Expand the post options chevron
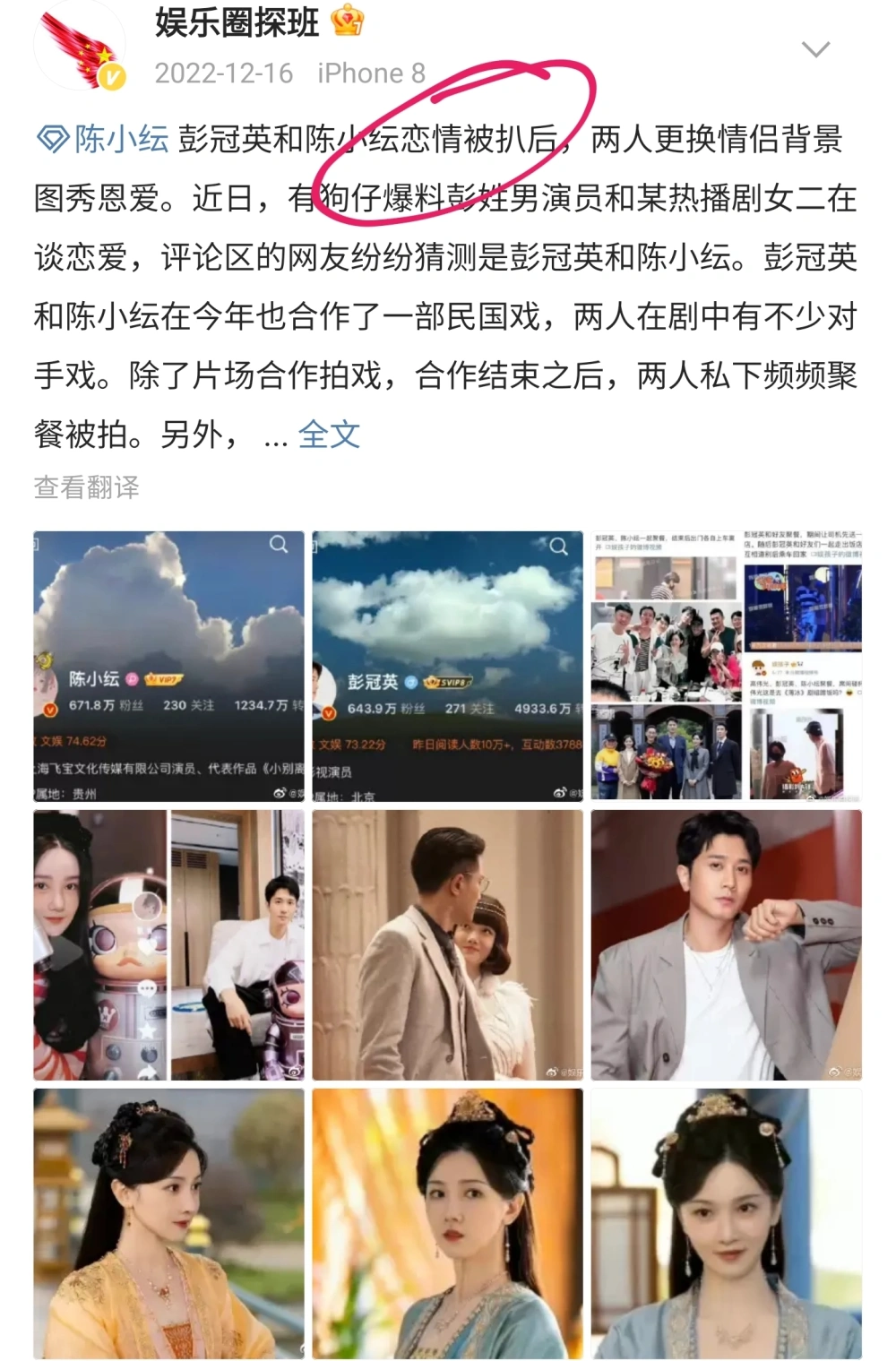This screenshot has height=1361, width=896. [815, 49]
